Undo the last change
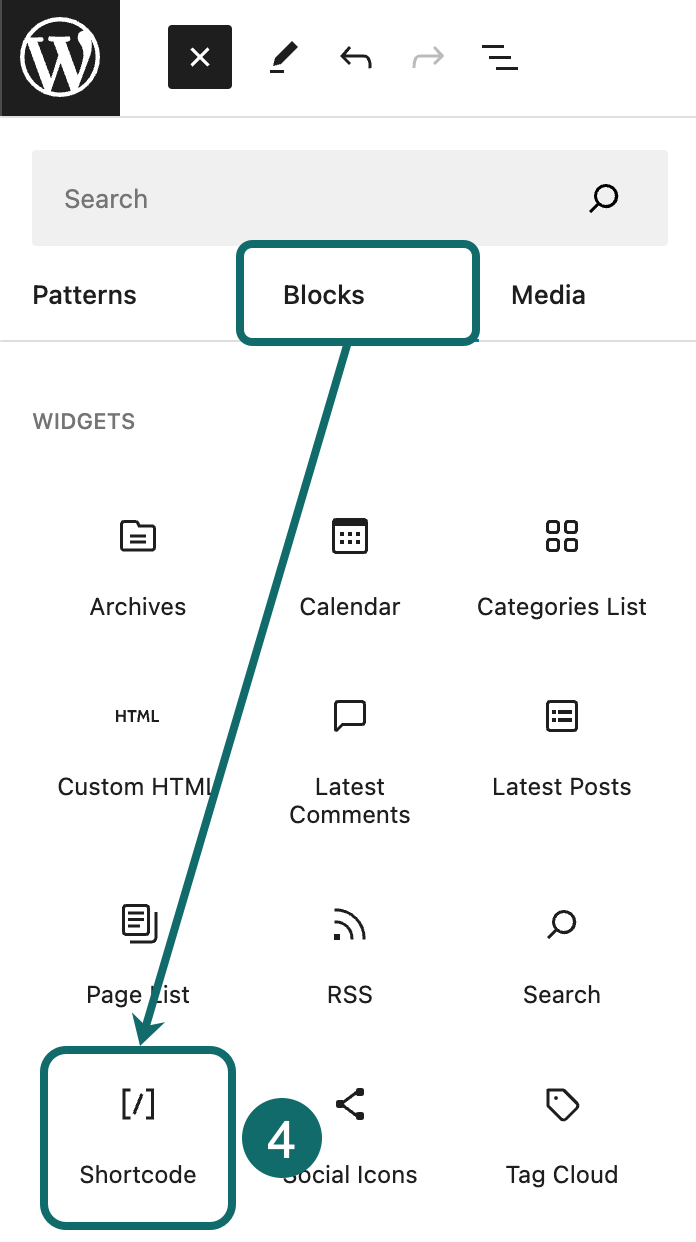This screenshot has width=696, height=1242. tap(356, 58)
